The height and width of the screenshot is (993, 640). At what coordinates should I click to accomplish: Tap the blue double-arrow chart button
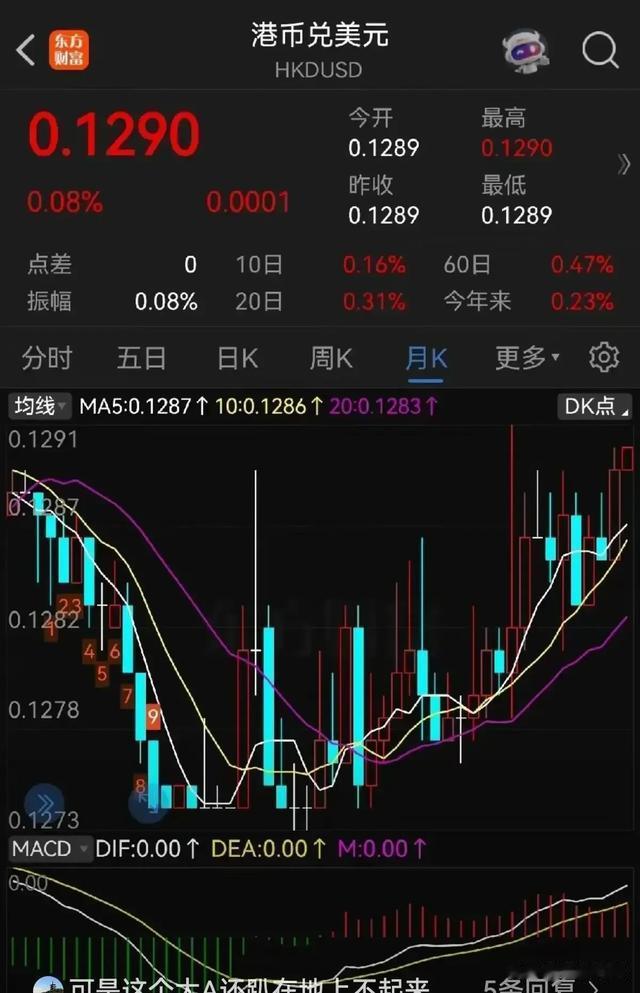point(43,803)
